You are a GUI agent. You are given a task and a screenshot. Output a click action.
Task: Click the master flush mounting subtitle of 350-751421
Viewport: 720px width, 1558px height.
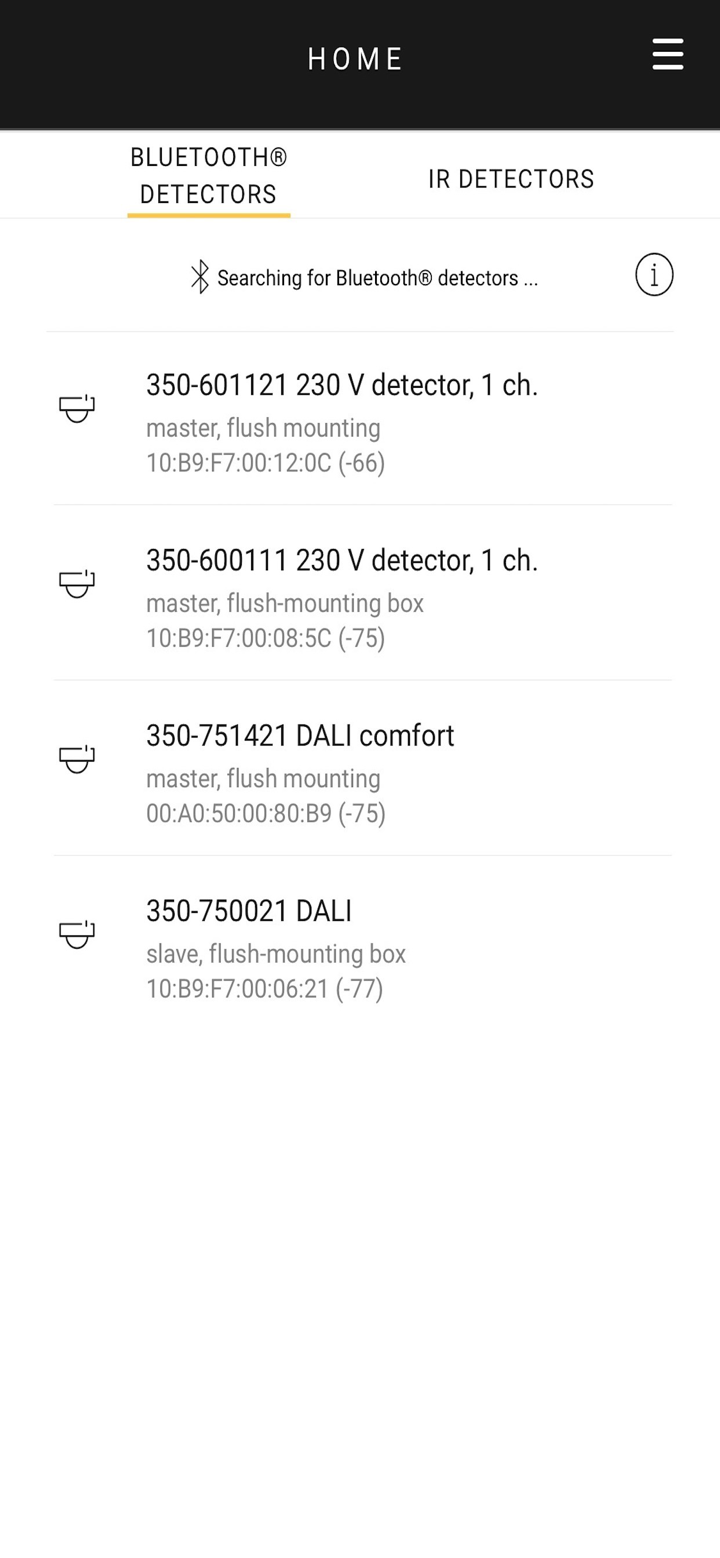tap(263, 779)
